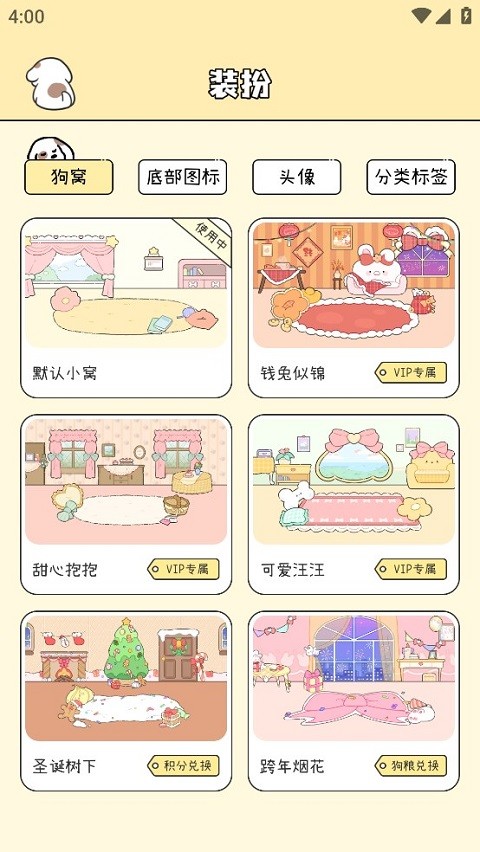
Task: Tap the dog icon to go back
Action: click(x=51, y=84)
